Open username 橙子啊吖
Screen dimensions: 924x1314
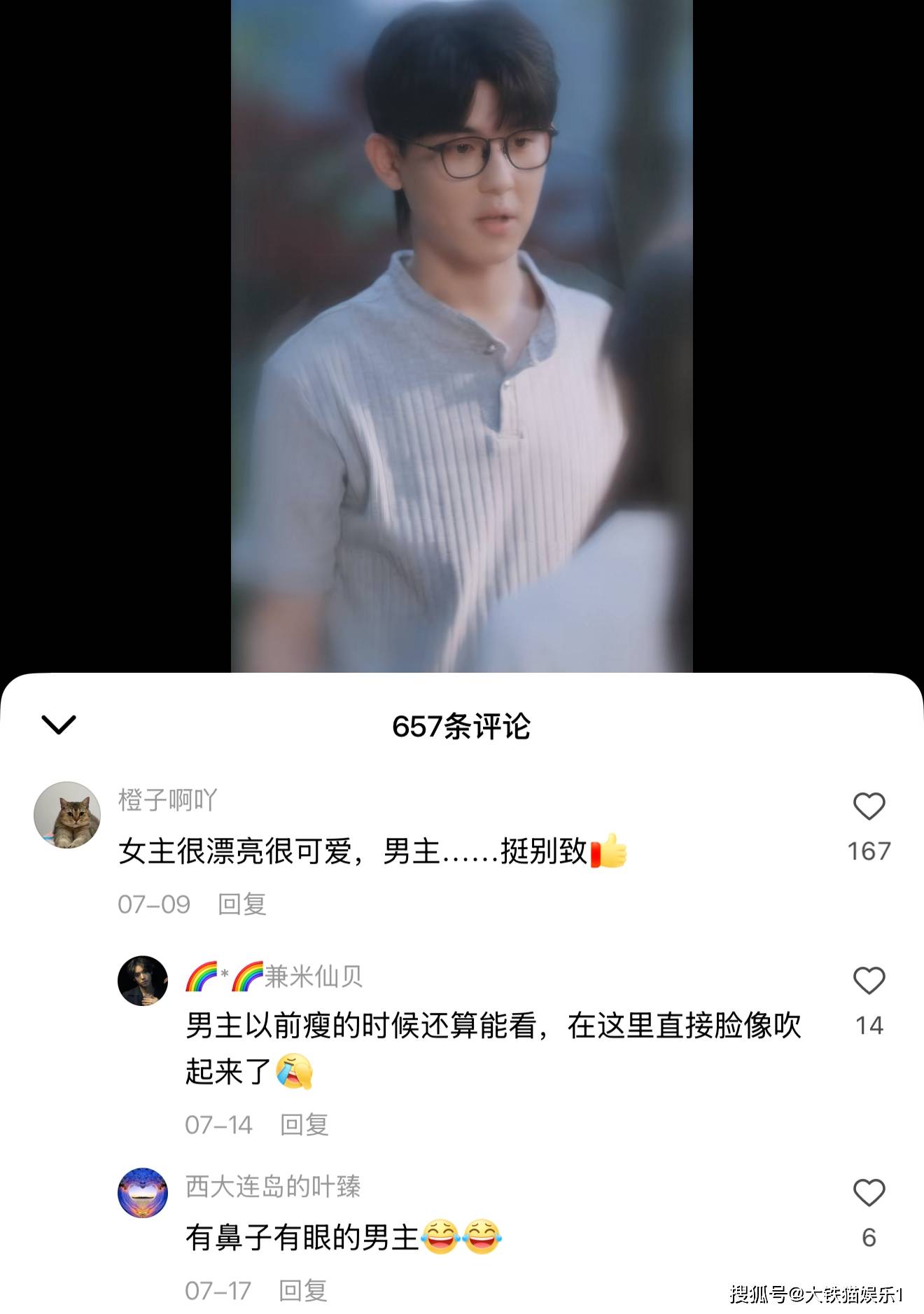point(168,799)
